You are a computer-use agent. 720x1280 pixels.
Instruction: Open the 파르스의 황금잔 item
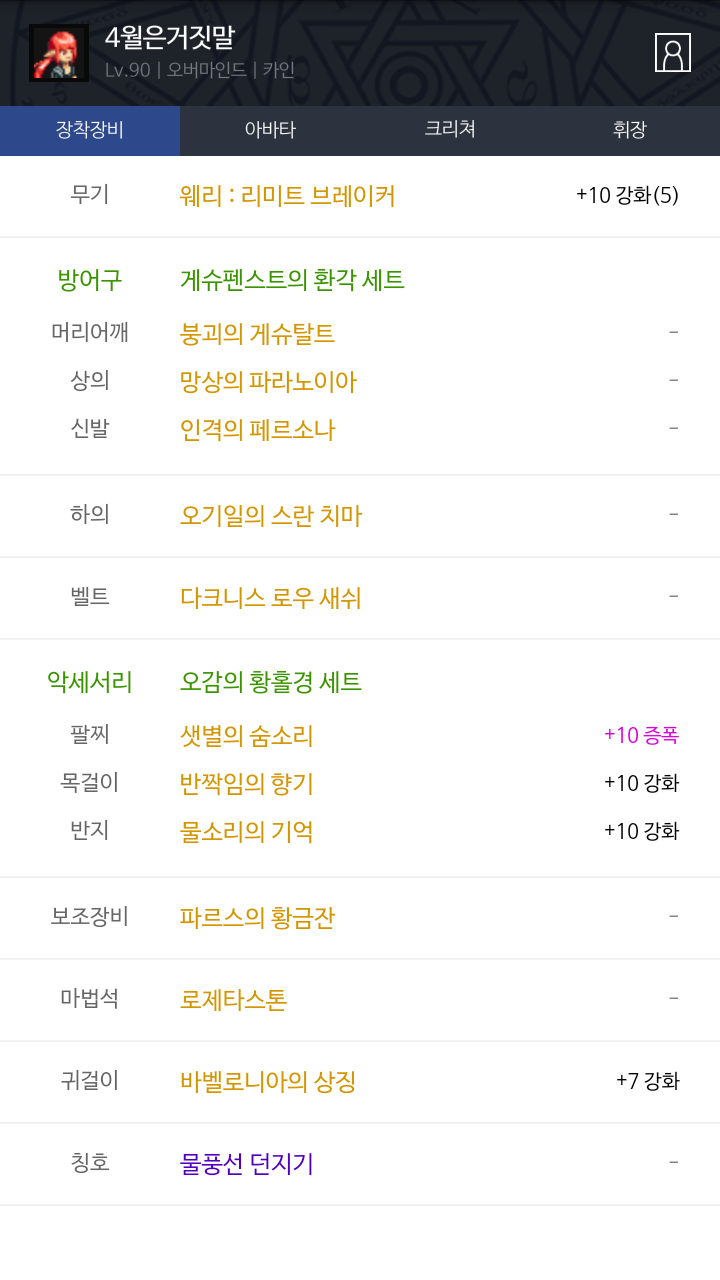point(257,918)
